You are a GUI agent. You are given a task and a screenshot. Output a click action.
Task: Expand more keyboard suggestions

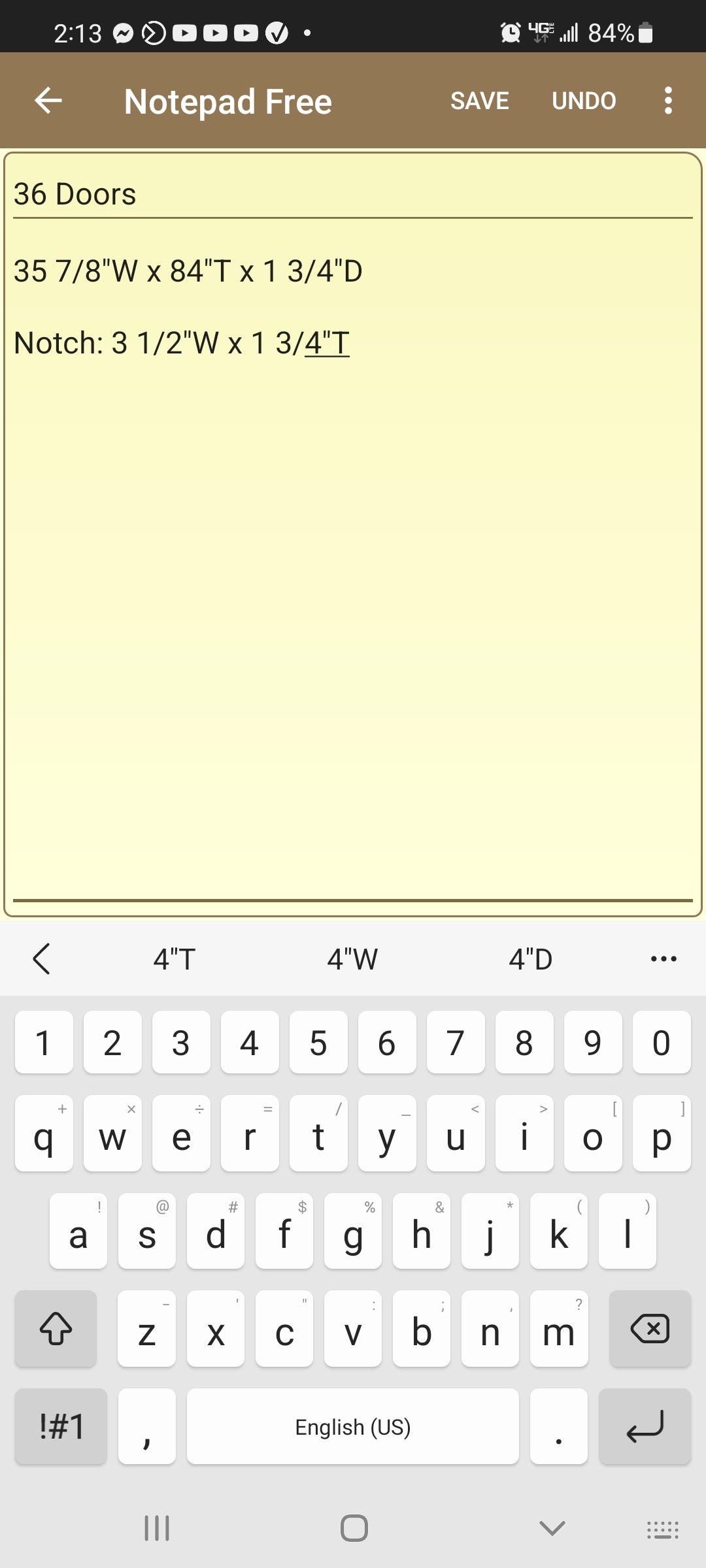click(x=663, y=959)
